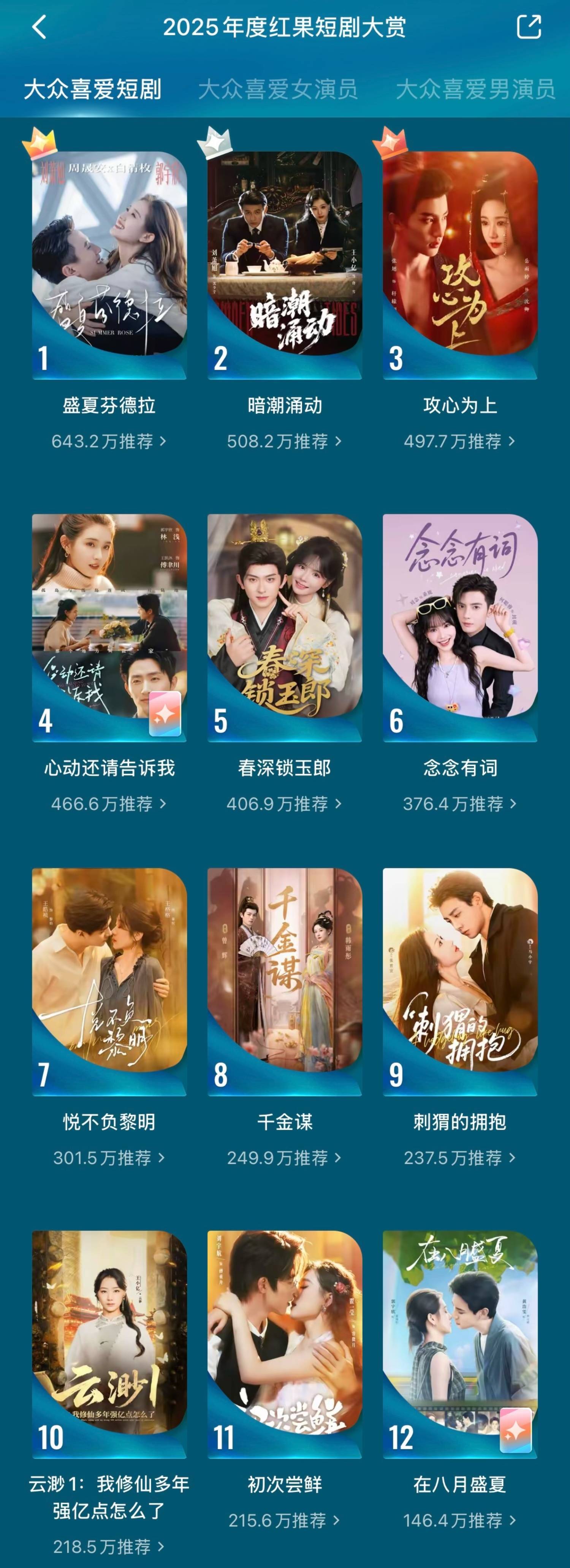View 249.9万推荐 for 千金谋
This screenshot has height=1568, width=570.
point(284,1158)
